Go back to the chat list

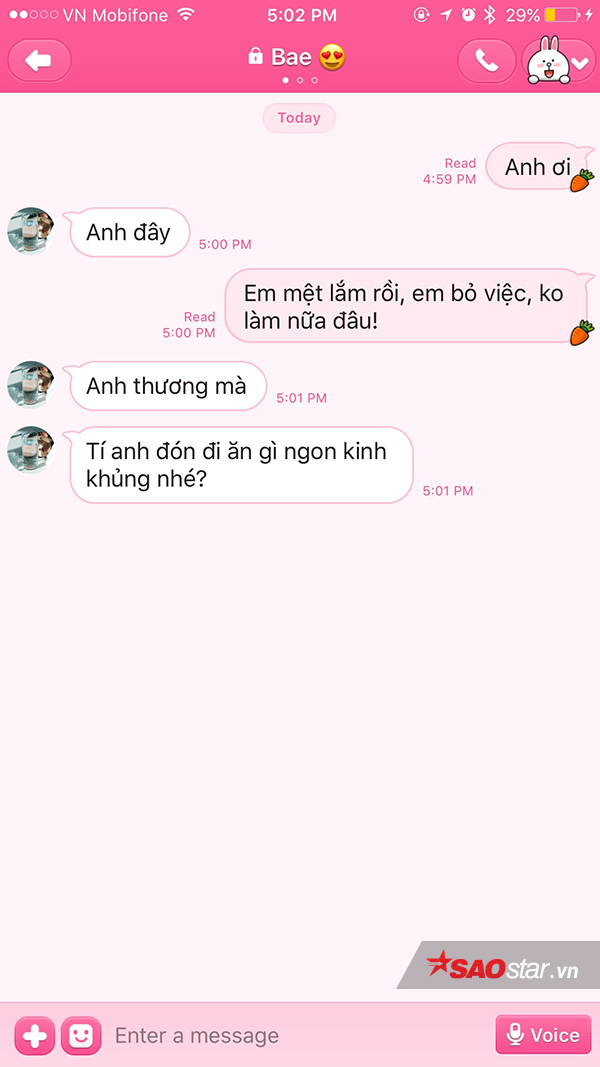40,61
